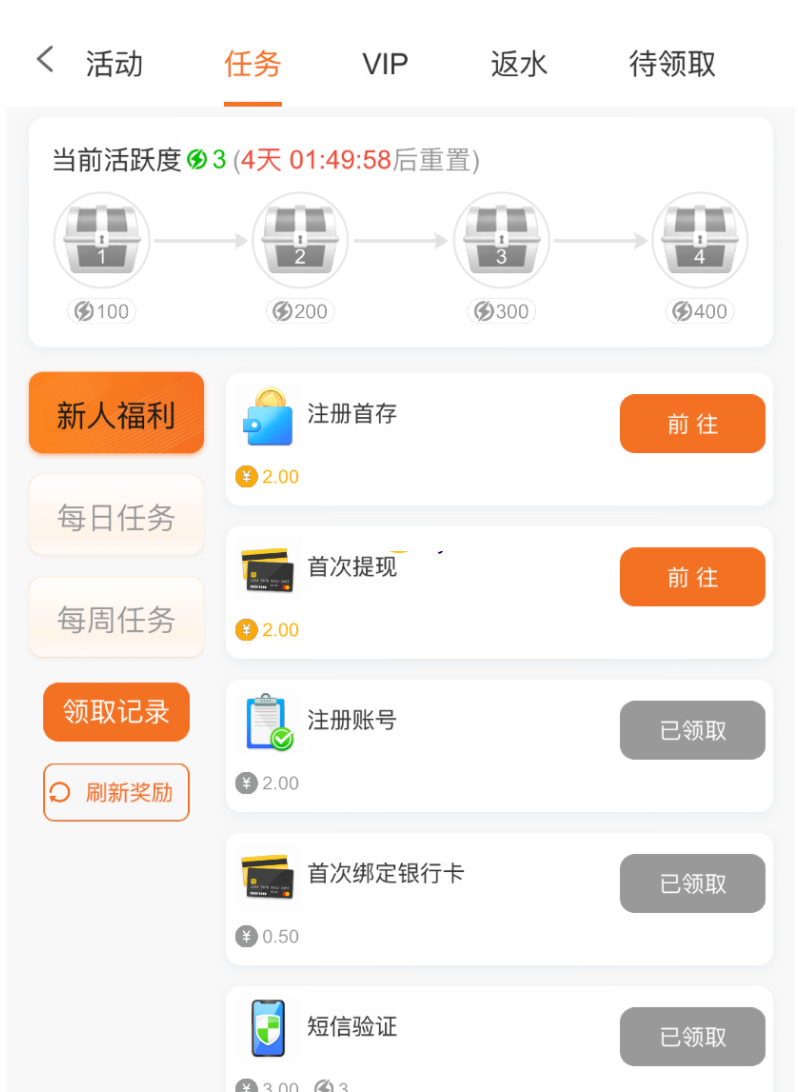Open the 返水 tab
Image resolution: width=798 pixels, height=1092 pixels.
tap(518, 64)
